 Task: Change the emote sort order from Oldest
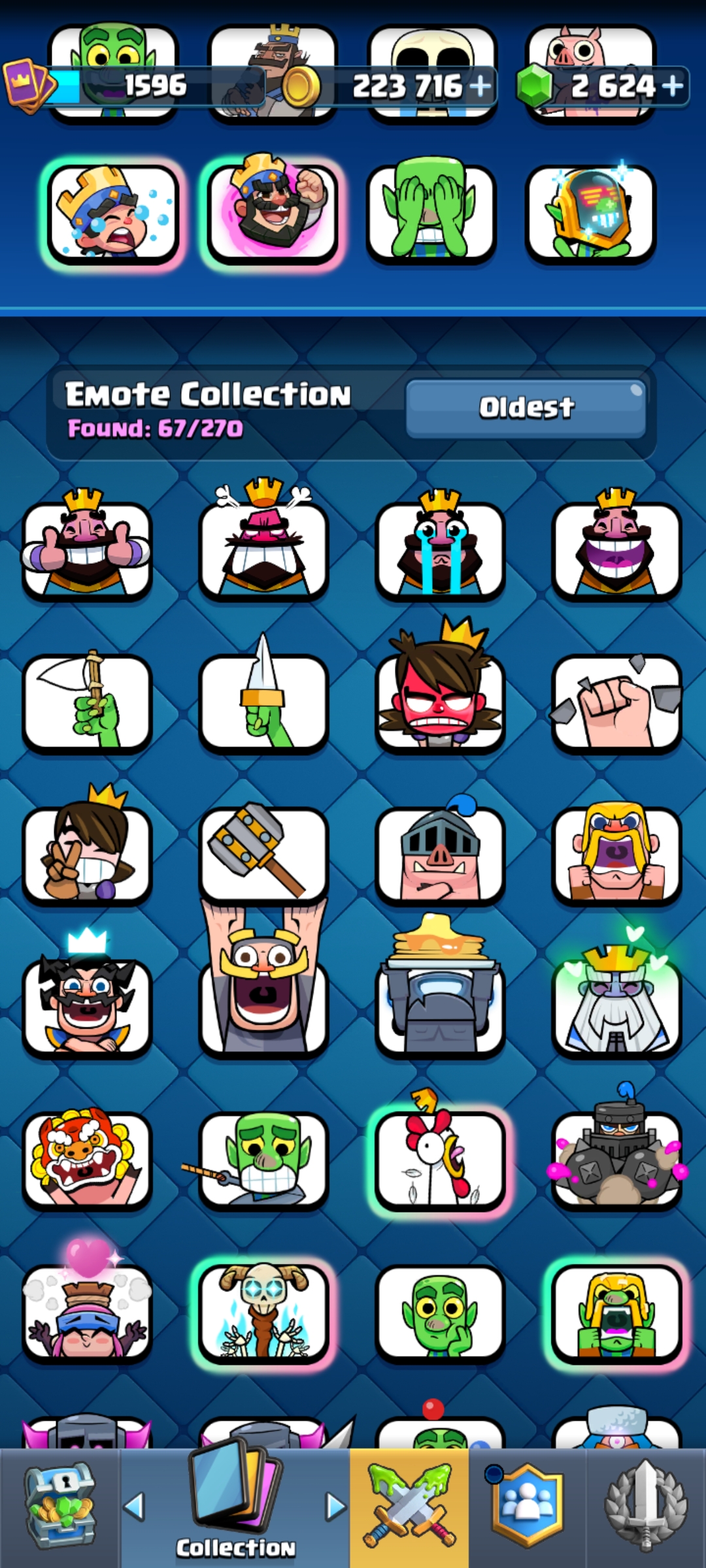(526, 408)
